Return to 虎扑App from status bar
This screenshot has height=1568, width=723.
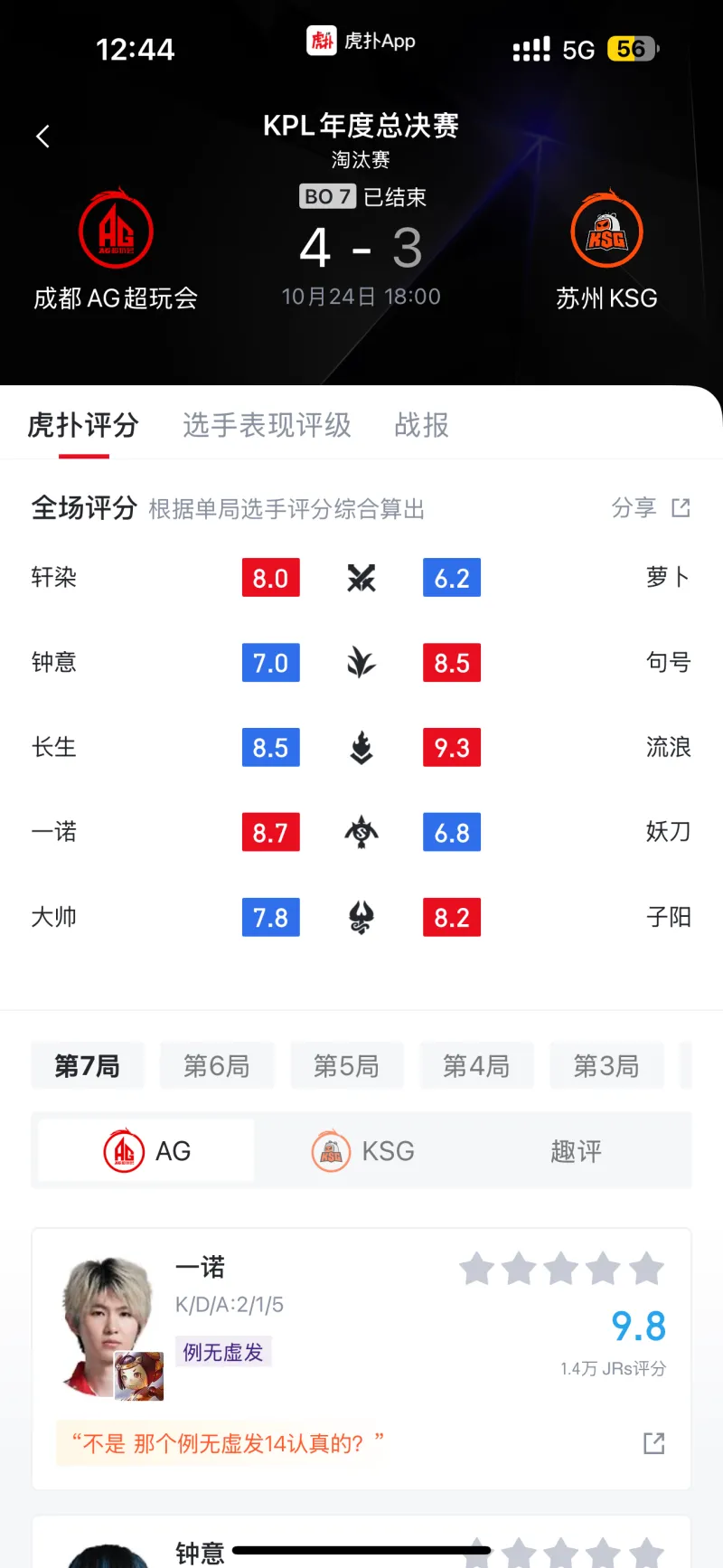pos(361,41)
